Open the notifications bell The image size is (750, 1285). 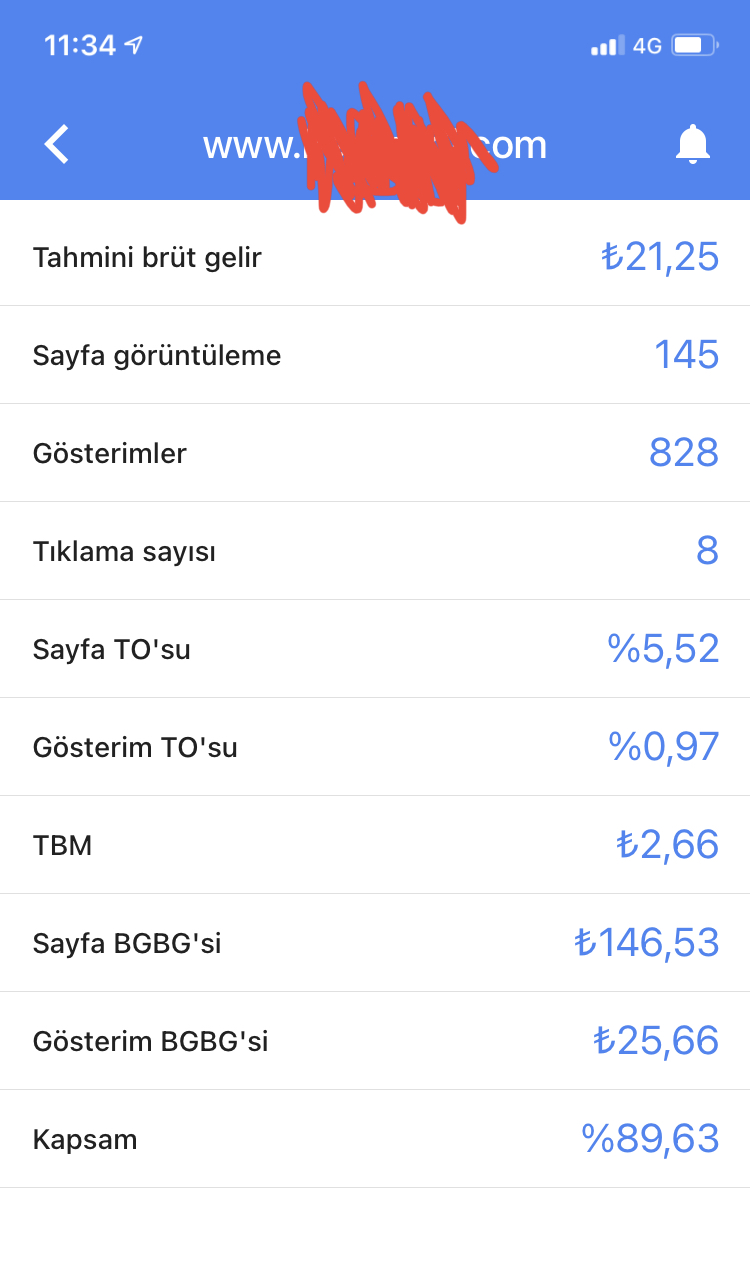tap(692, 144)
